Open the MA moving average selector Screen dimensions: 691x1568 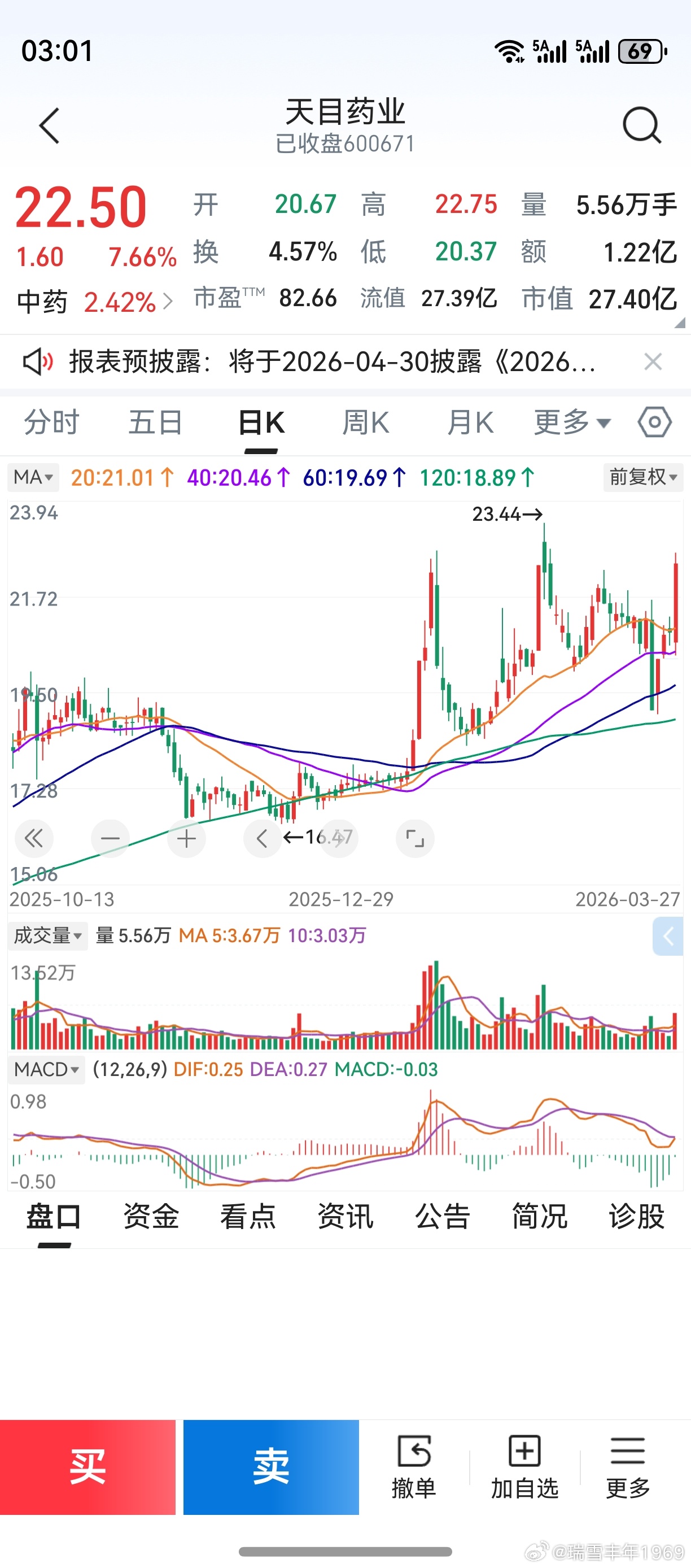[32, 477]
